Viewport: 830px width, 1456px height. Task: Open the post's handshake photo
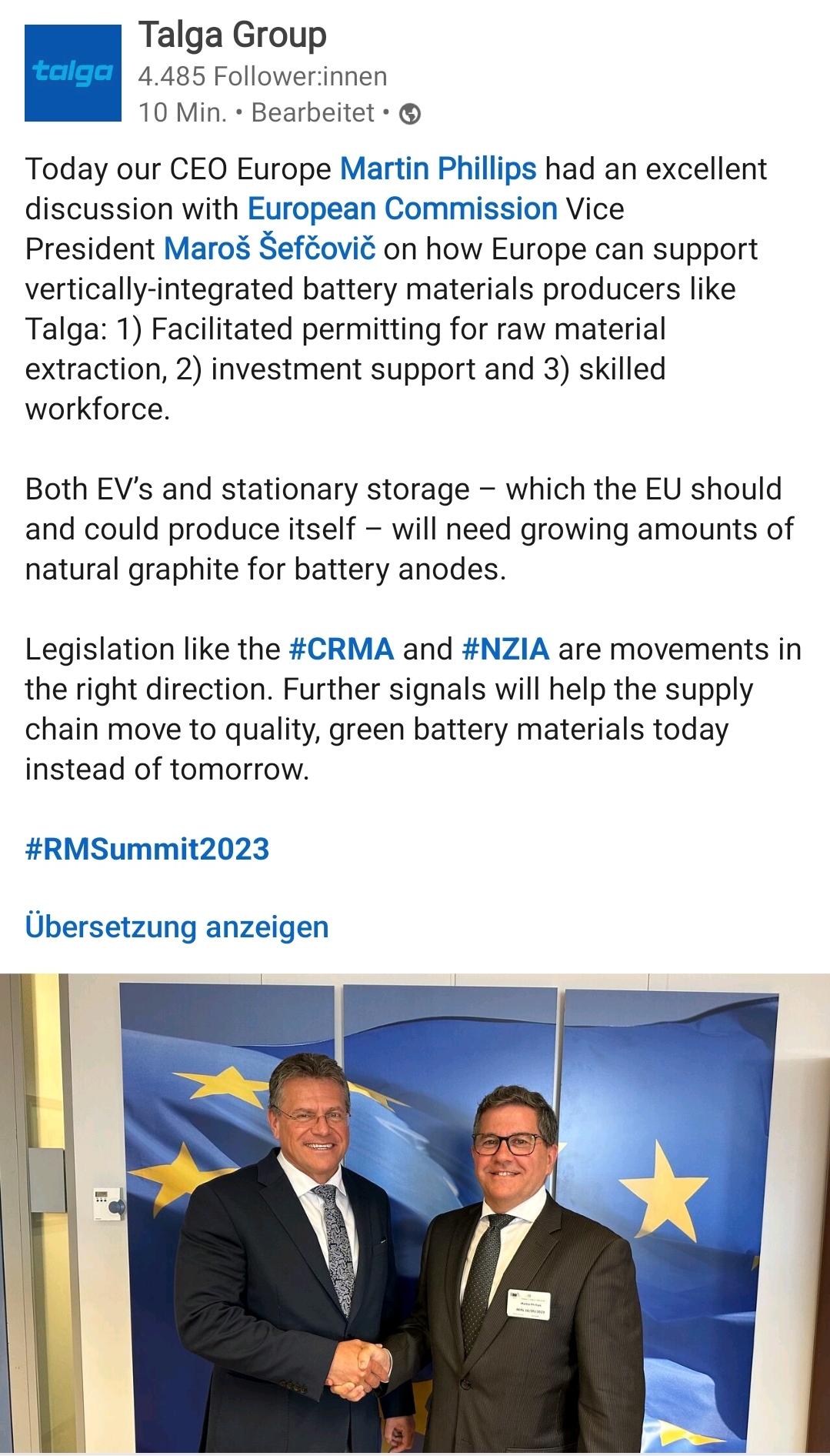(x=415, y=1213)
